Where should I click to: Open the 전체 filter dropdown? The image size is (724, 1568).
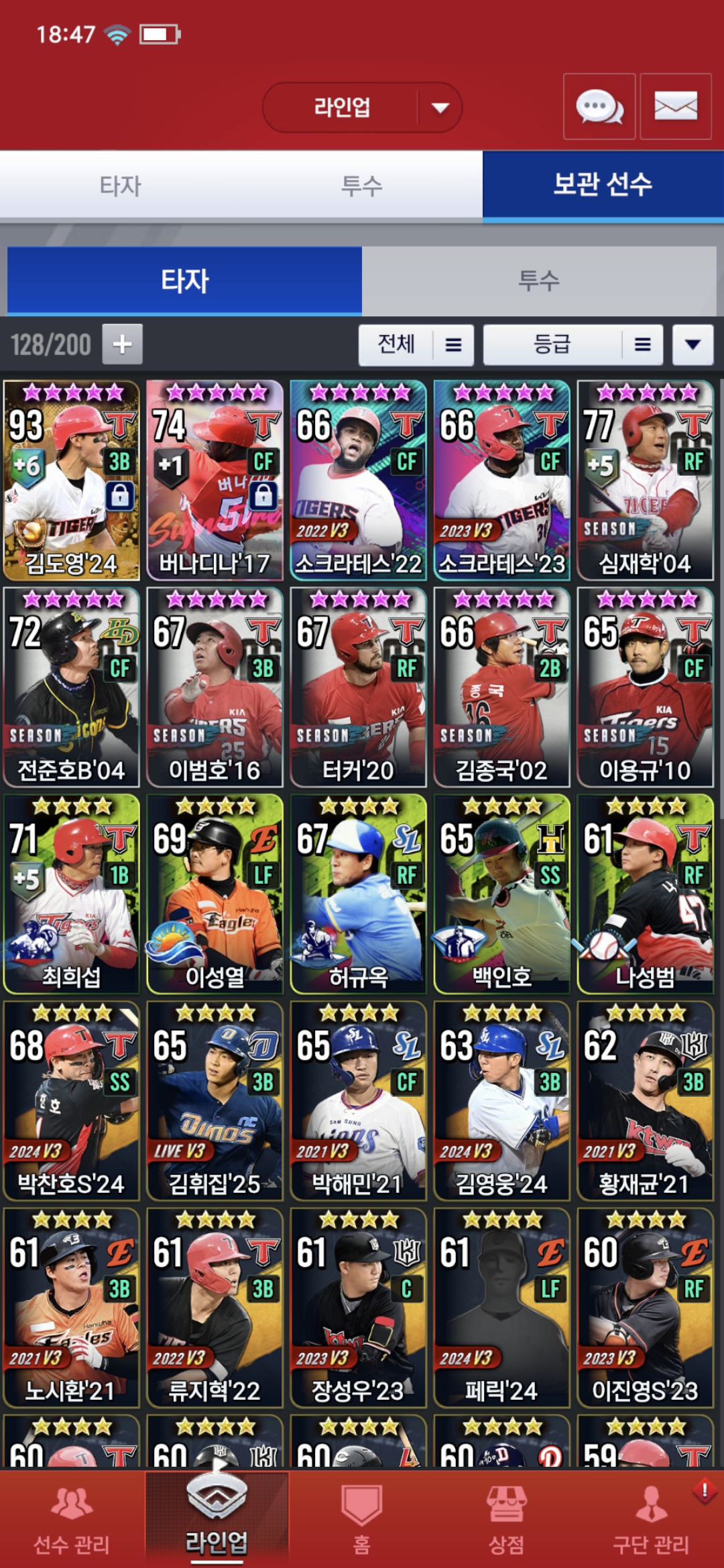point(416,345)
